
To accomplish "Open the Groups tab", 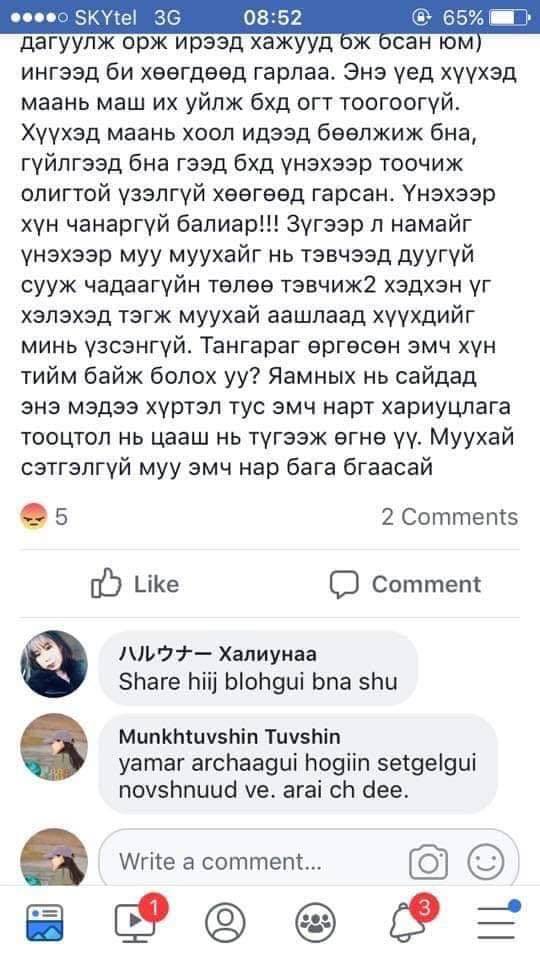I will coord(315,923).
